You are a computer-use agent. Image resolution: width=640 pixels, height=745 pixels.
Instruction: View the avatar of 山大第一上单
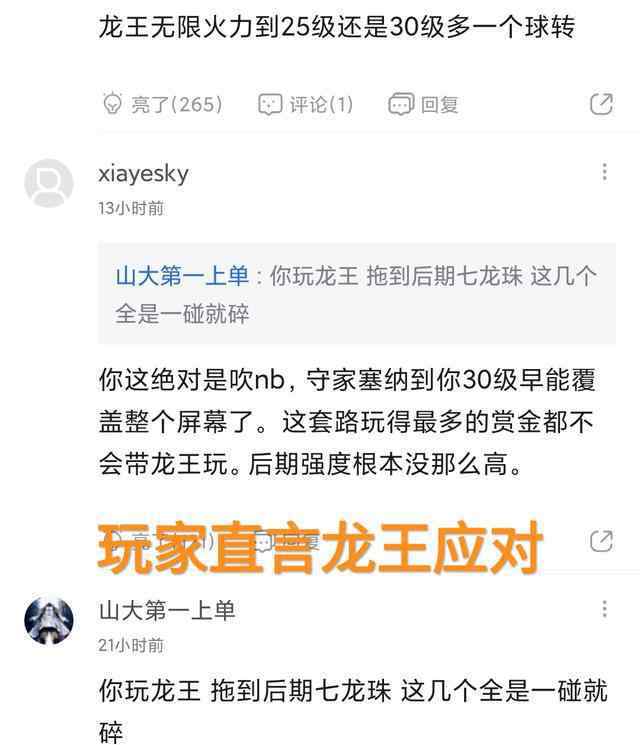49,621
